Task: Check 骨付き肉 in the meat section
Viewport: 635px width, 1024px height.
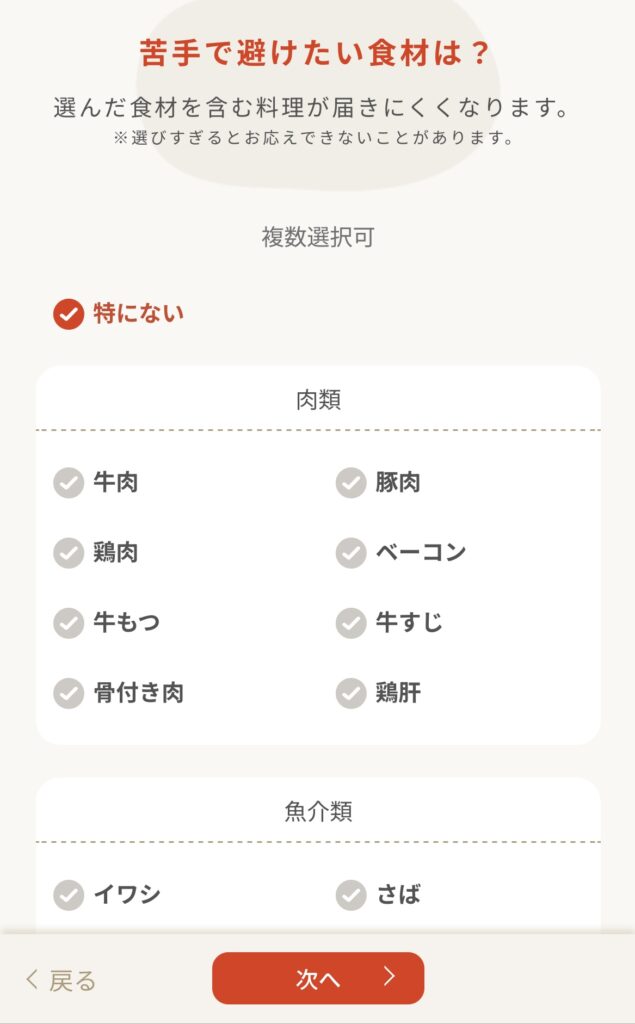Action: [x=68, y=692]
